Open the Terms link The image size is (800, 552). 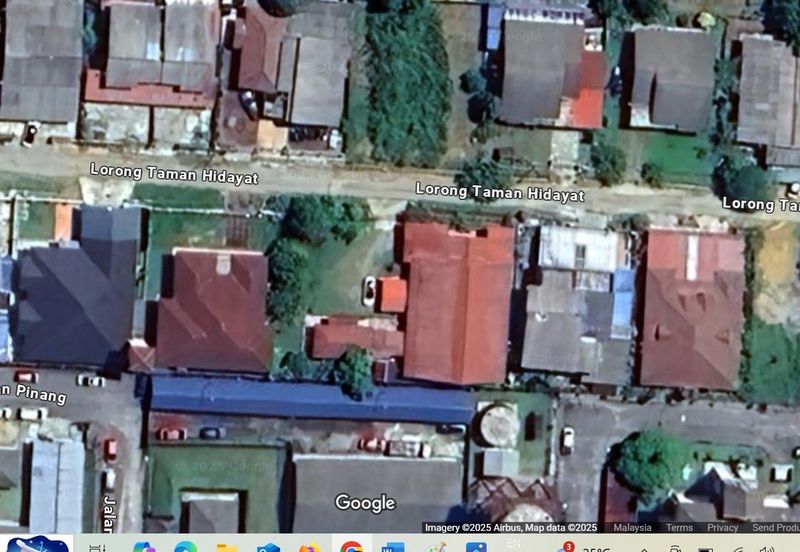pos(679,528)
